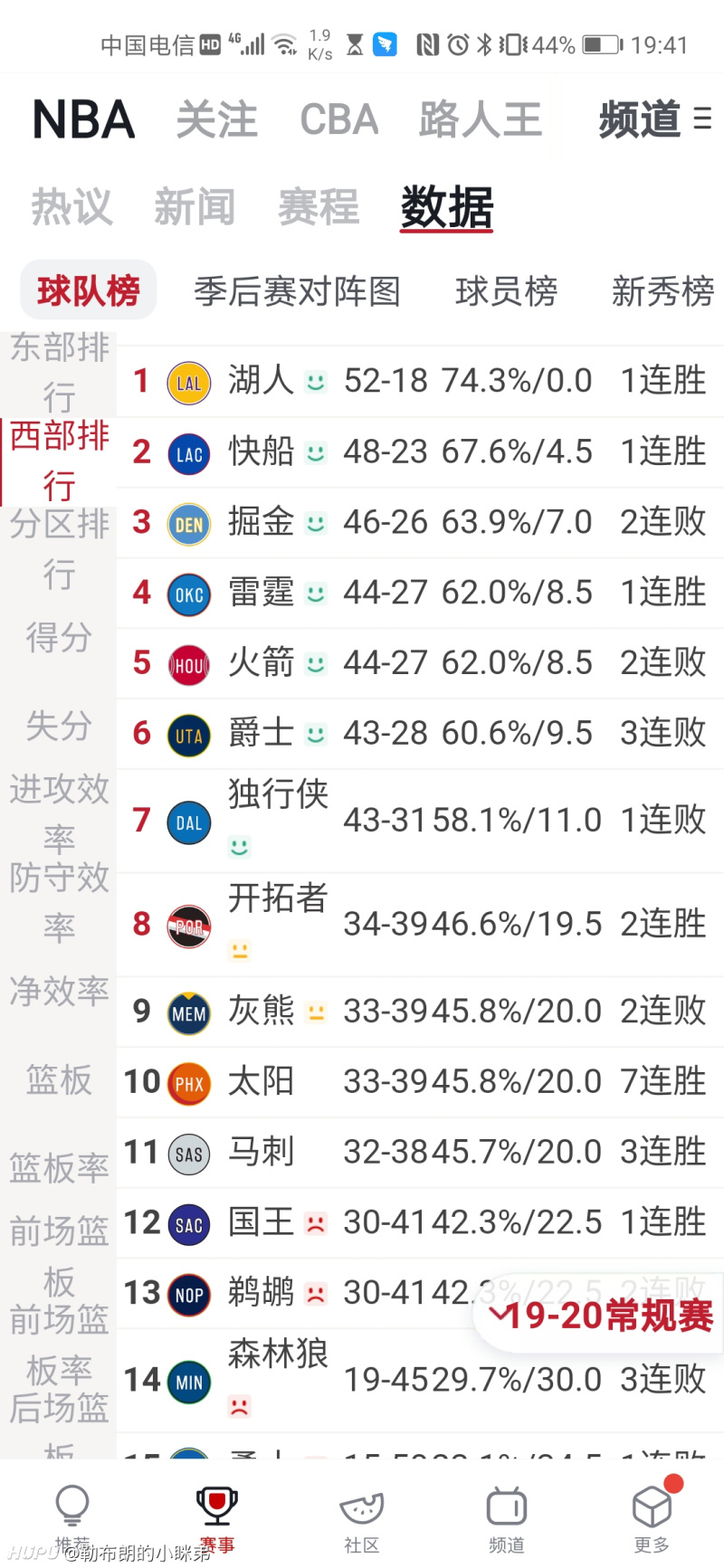View the 季后赛对阵图 bracket
The height and width of the screenshot is (1568, 724).
[x=298, y=290]
